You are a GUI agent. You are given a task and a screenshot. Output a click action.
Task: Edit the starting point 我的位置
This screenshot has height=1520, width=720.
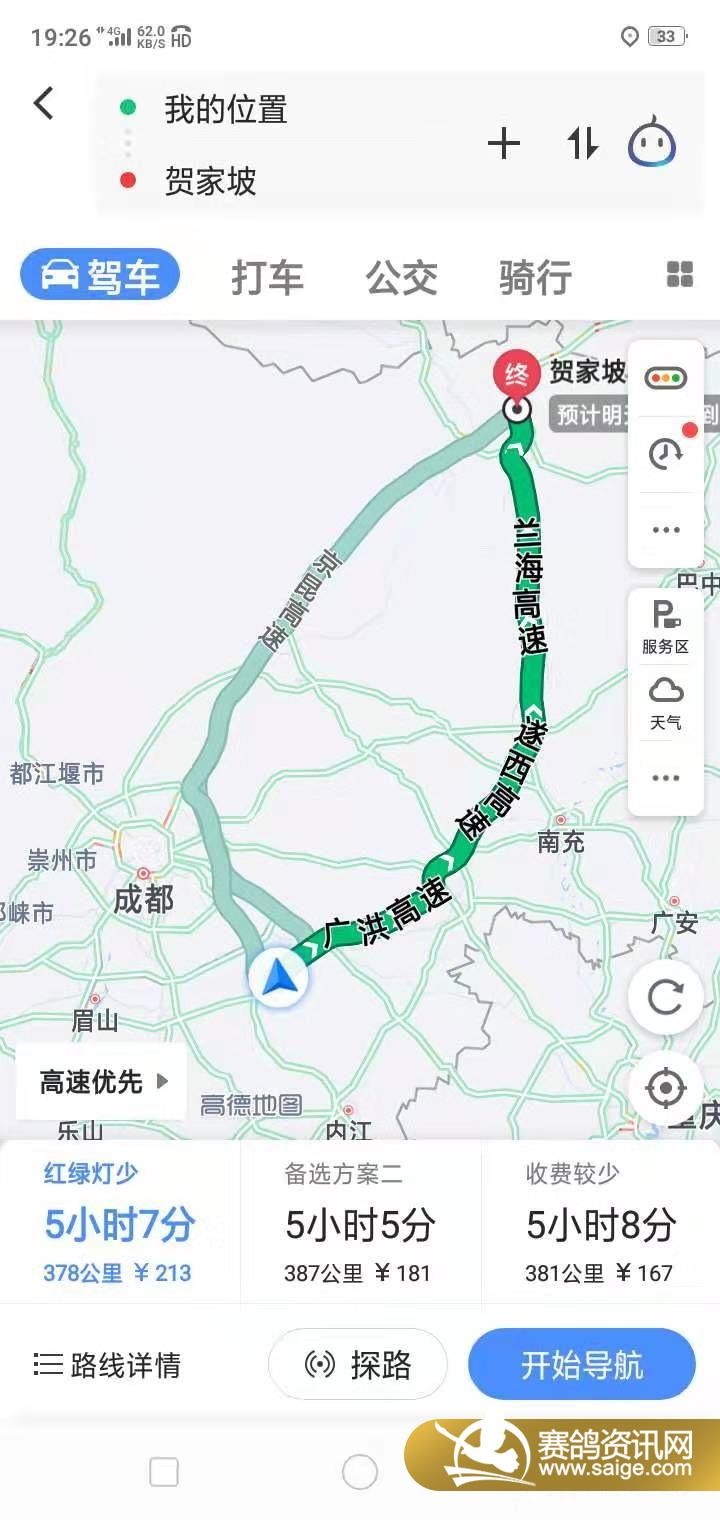(226, 110)
